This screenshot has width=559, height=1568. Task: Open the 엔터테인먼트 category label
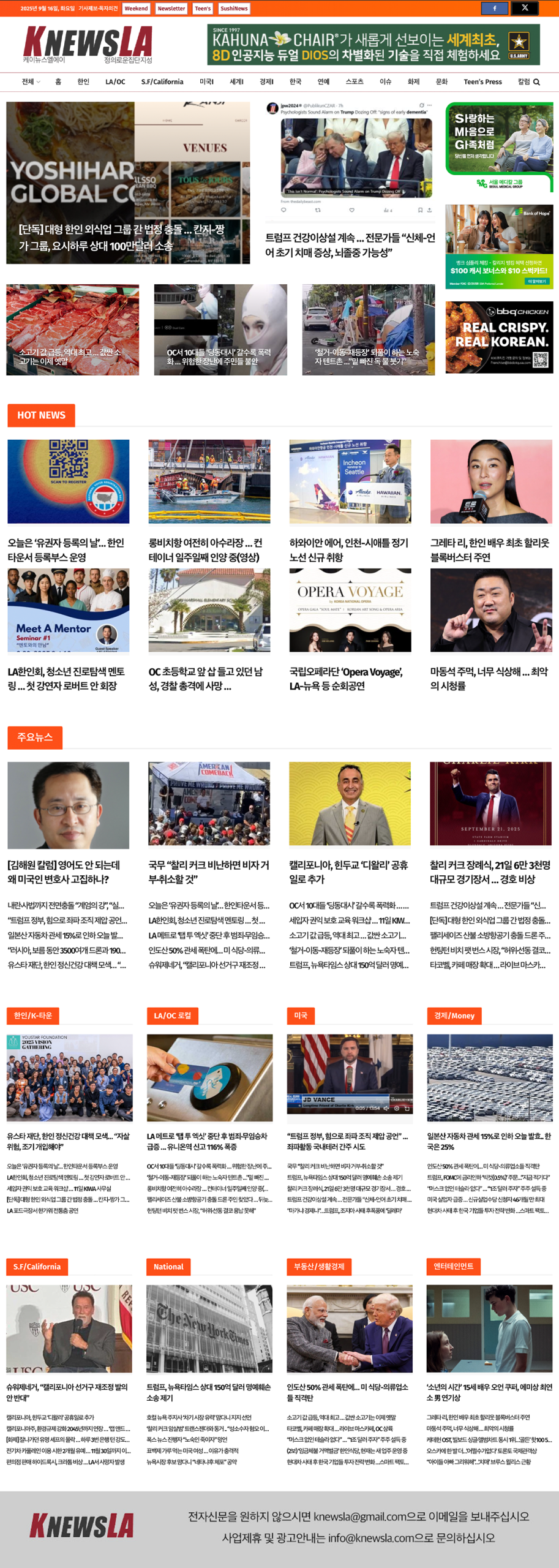click(x=452, y=1266)
